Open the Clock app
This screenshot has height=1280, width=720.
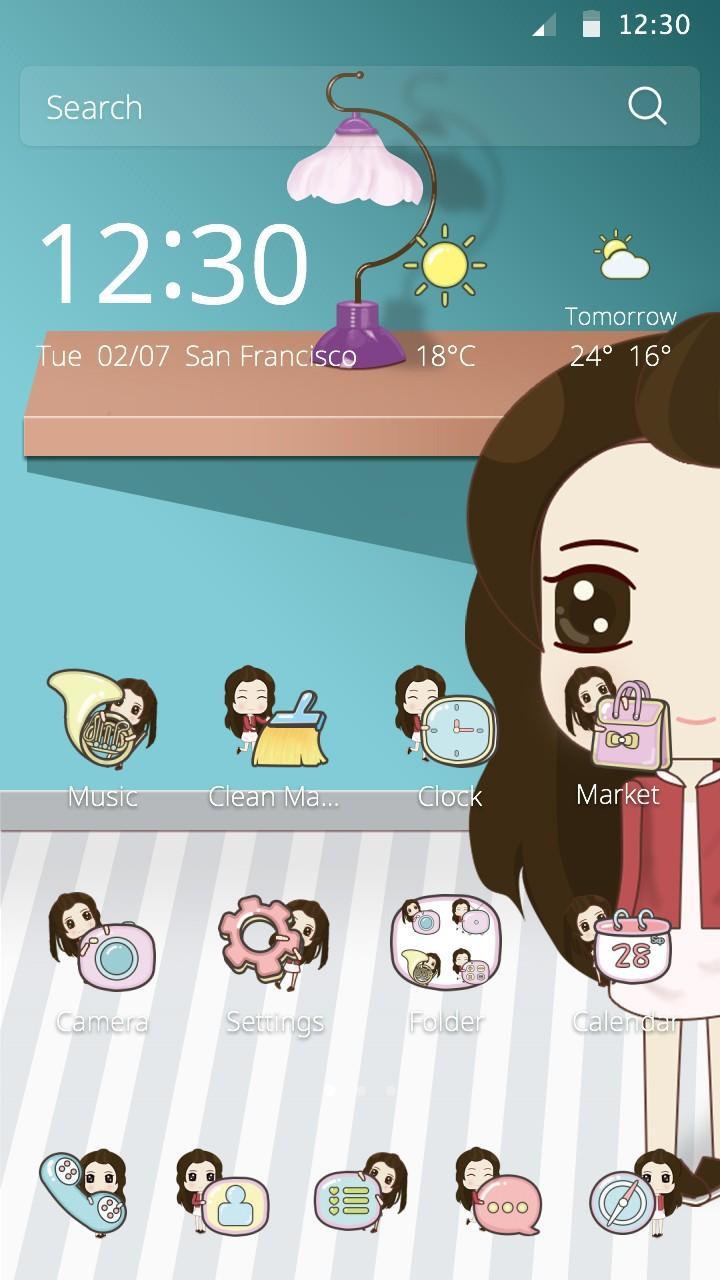pyautogui.click(x=448, y=722)
